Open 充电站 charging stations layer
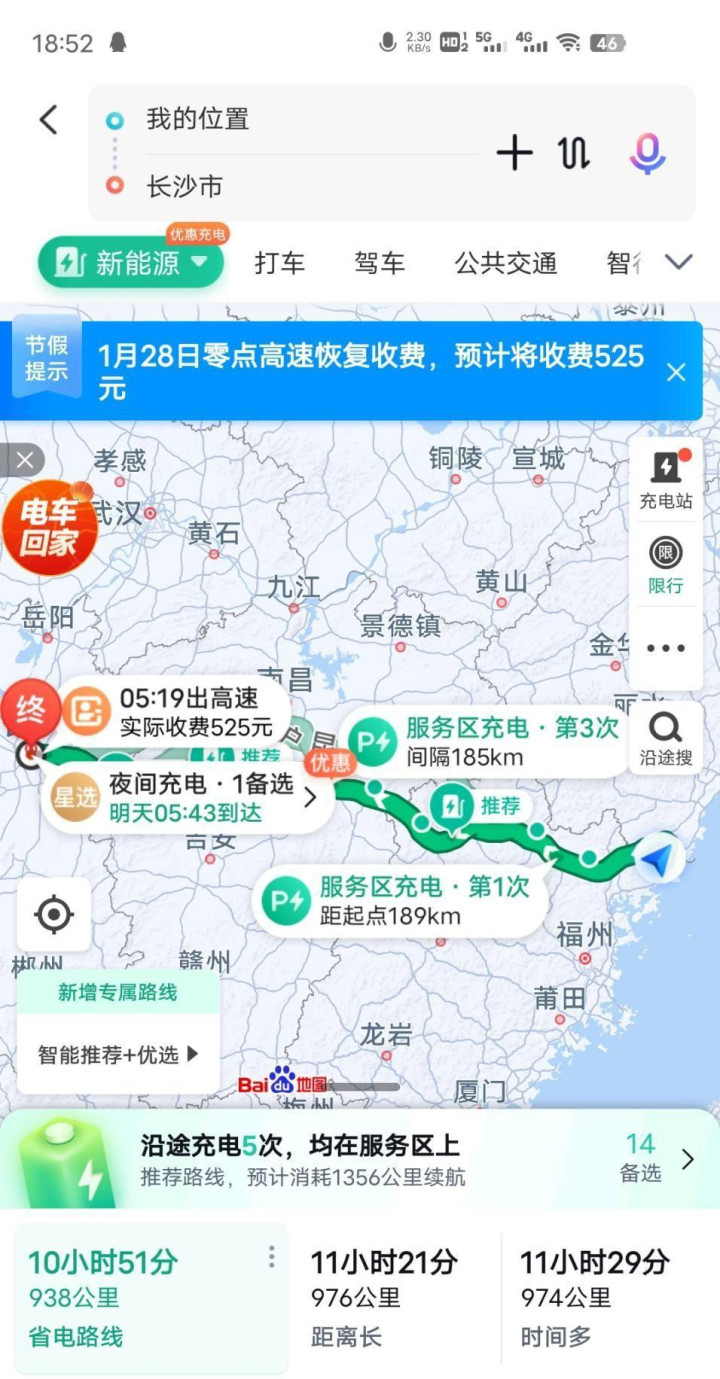Screen dimensions: 720x1379 (666, 481)
